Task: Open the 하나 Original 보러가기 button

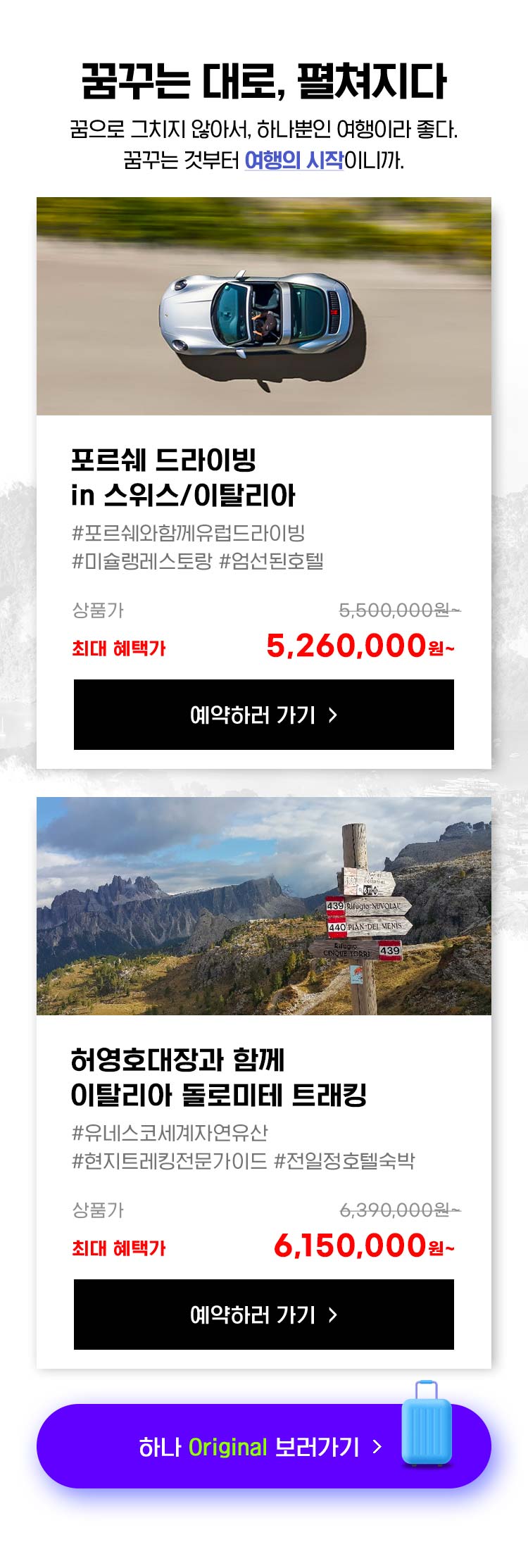Action: click(x=263, y=1447)
